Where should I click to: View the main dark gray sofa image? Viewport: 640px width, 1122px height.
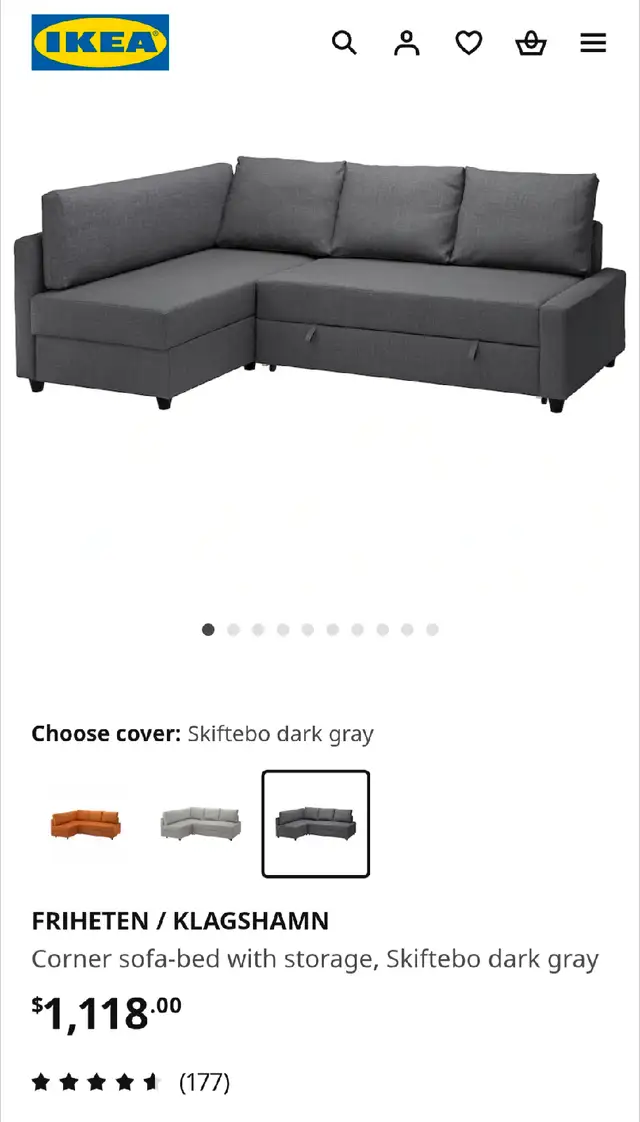pos(320,284)
